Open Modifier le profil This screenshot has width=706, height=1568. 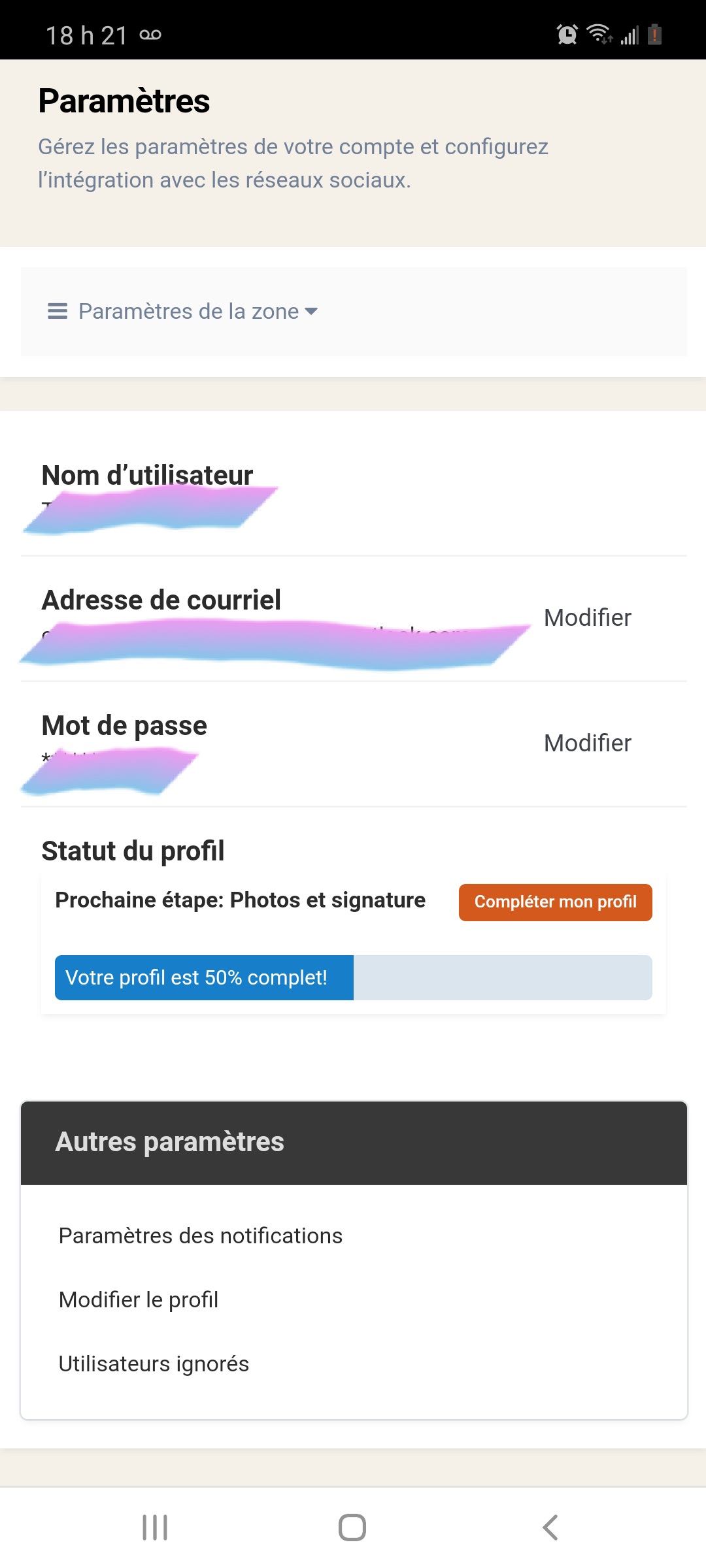(139, 1300)
